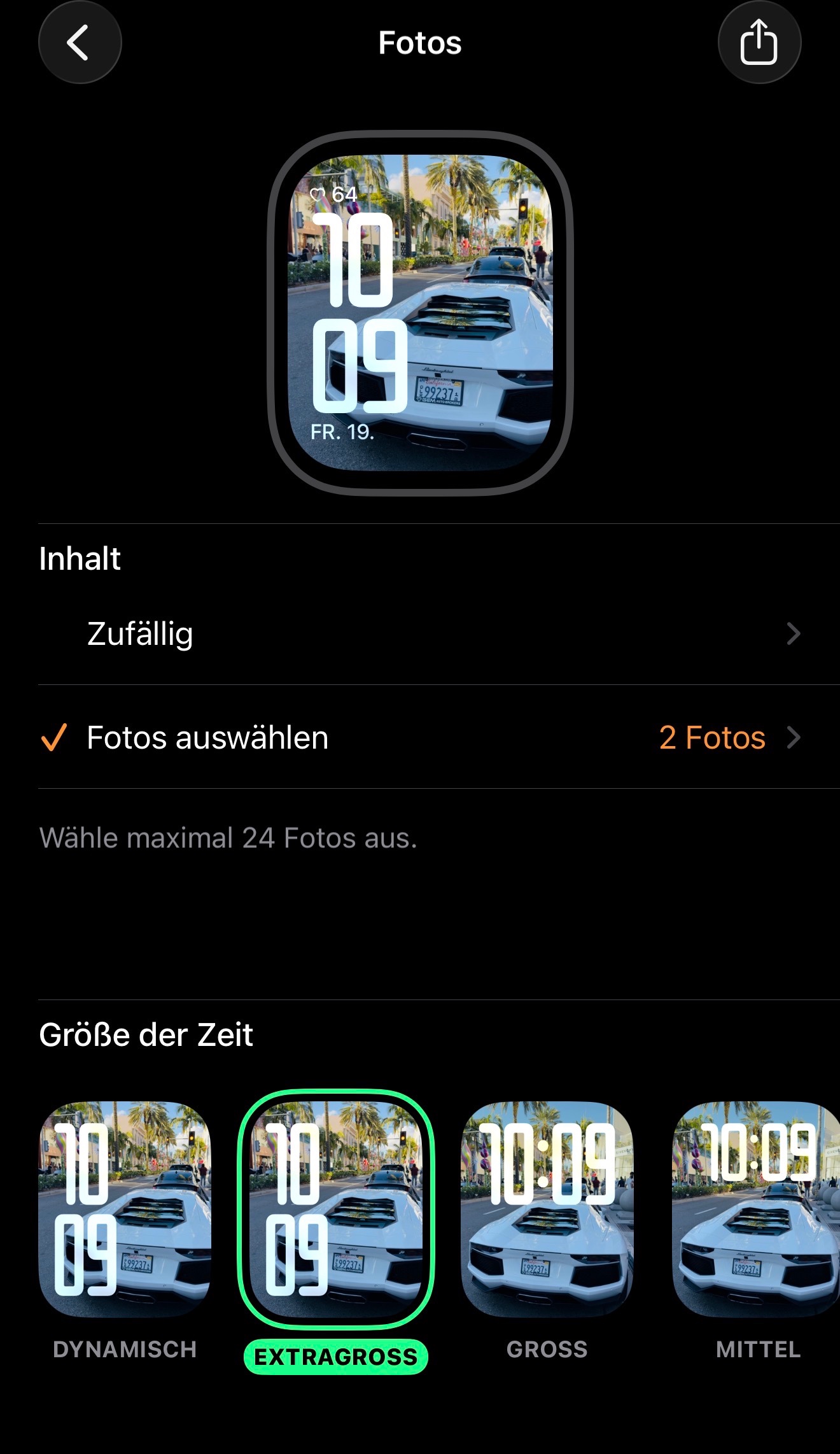Image resolution: width=840 pixels, height=1454 pixels.
Task: Choose the Extragross time size
Action: 336,1209
